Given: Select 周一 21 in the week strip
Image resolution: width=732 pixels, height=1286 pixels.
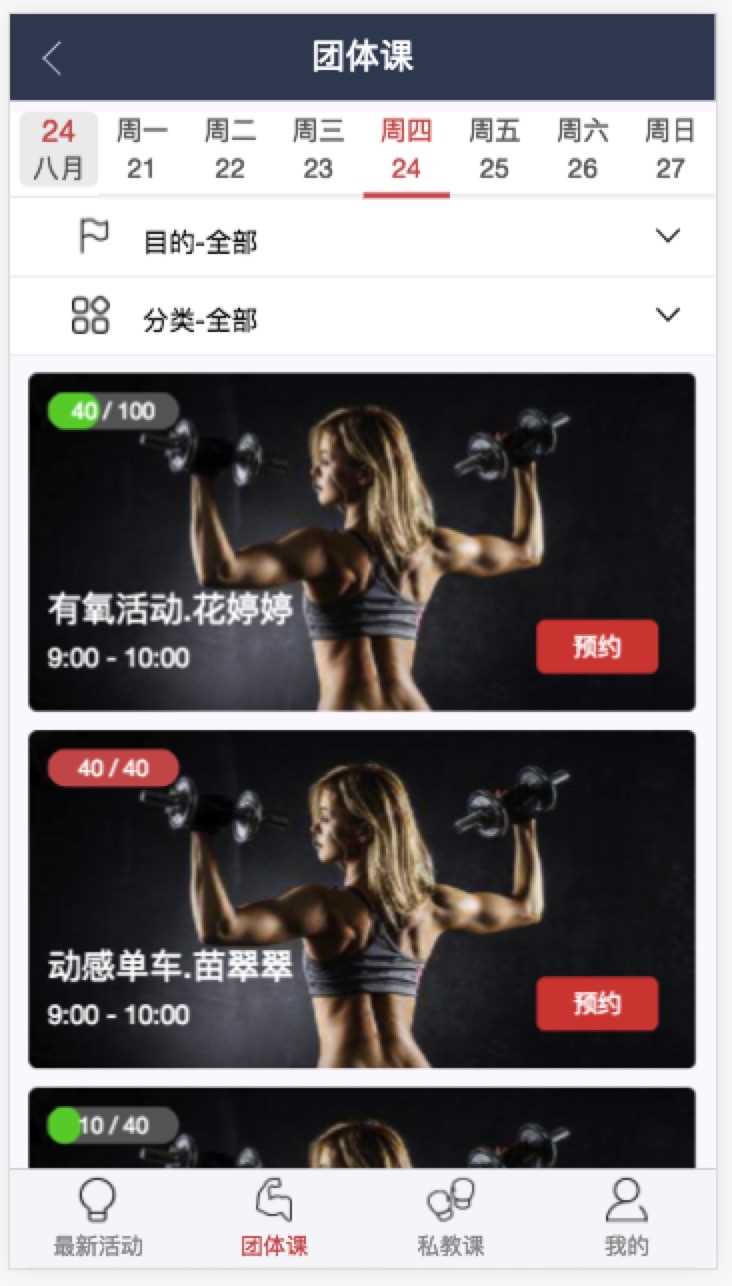Looking at the screenshot, I should tap(141, 149).
